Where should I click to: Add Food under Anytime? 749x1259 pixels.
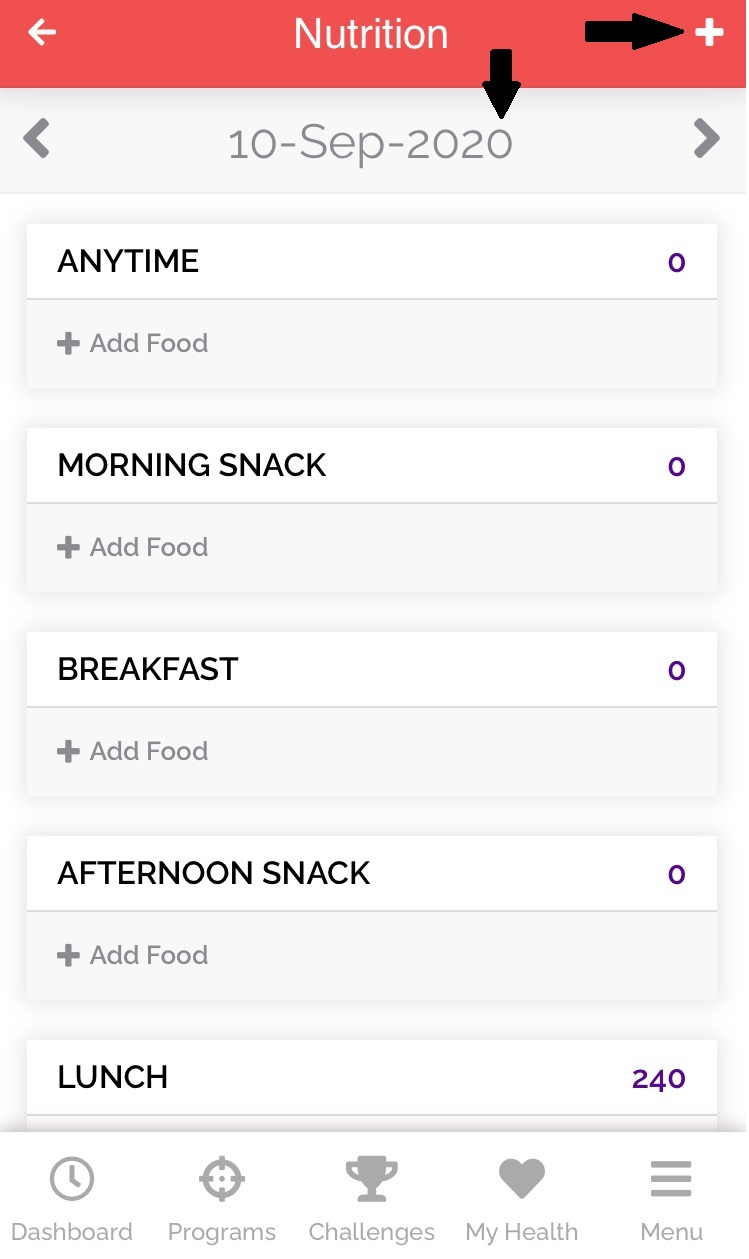click(x=133, y=343)
